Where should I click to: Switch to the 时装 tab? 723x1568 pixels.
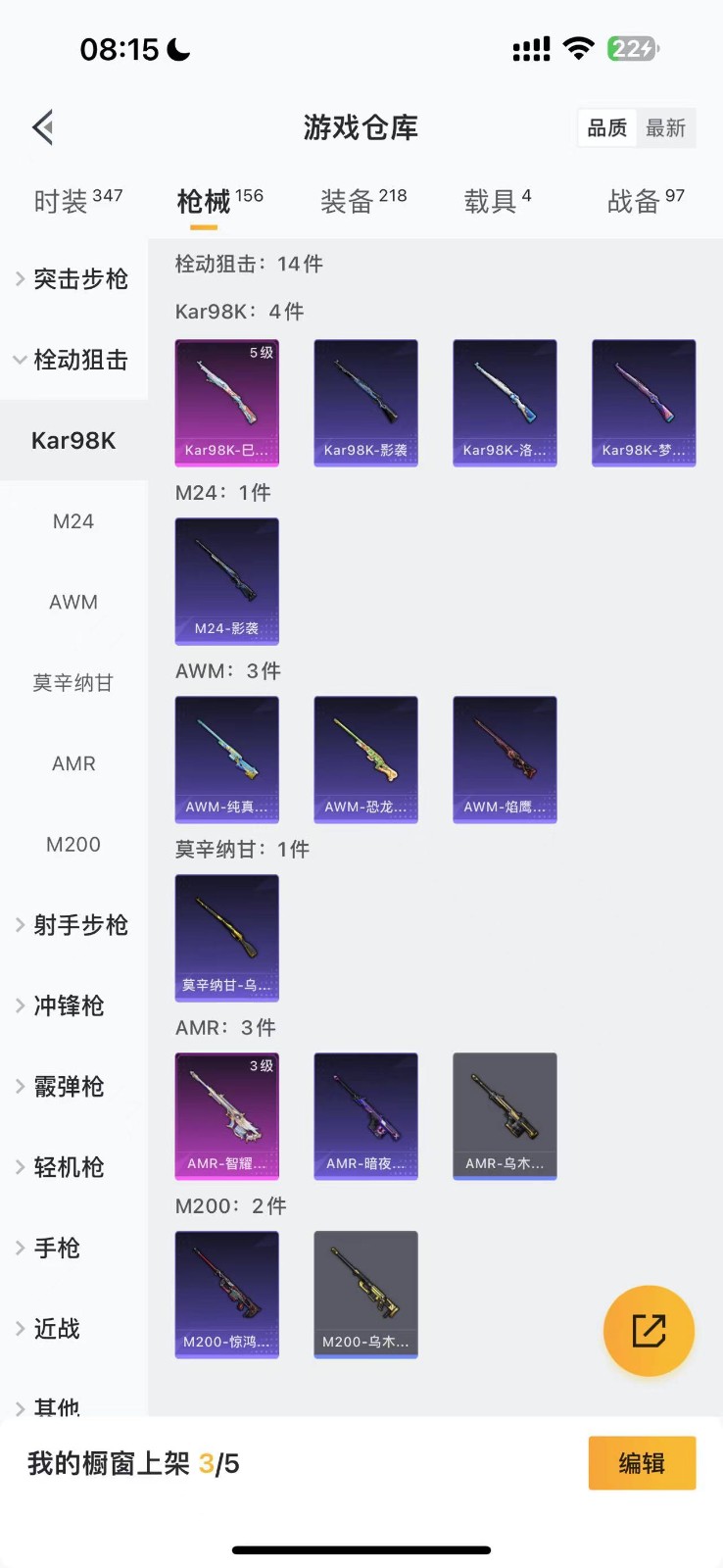click(x=78, y=201)
